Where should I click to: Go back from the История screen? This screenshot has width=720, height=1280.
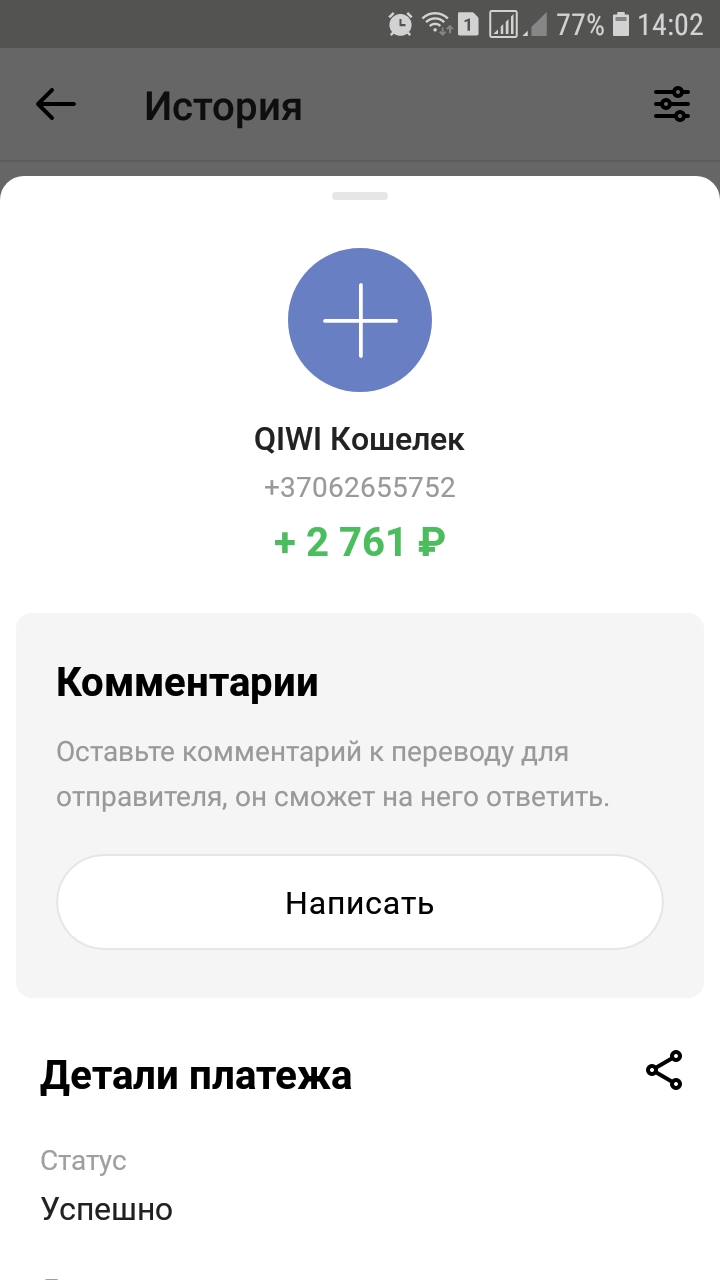pyautogui.click(x=56, y=104)
